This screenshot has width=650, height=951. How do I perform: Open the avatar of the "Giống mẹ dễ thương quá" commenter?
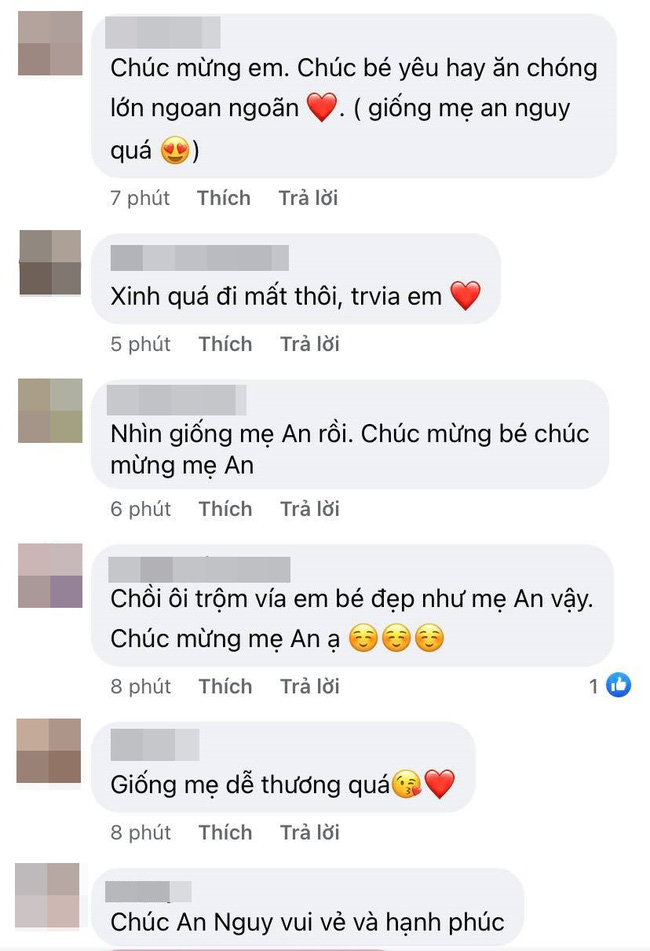click(49, 751)
